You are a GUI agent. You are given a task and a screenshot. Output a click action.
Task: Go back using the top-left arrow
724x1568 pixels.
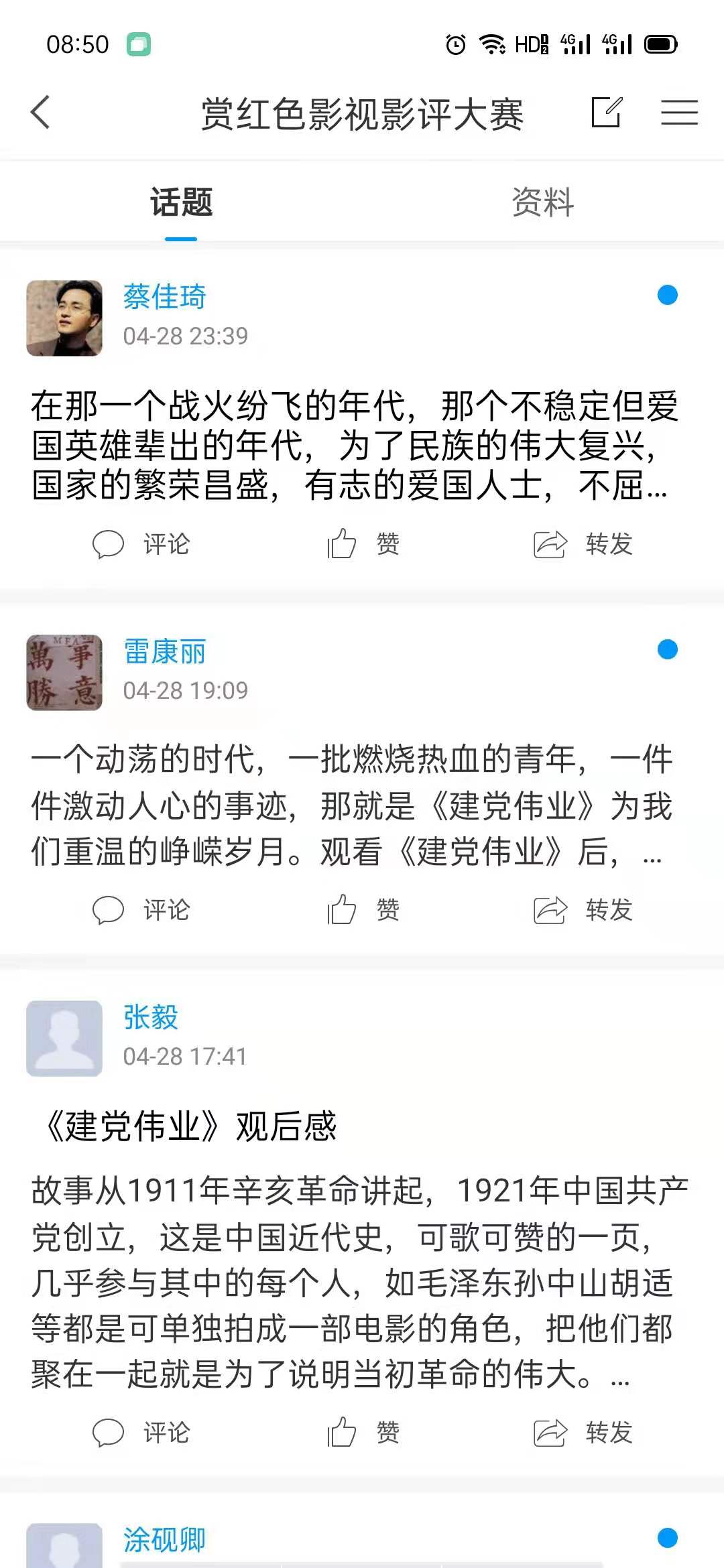click(40, 112)
